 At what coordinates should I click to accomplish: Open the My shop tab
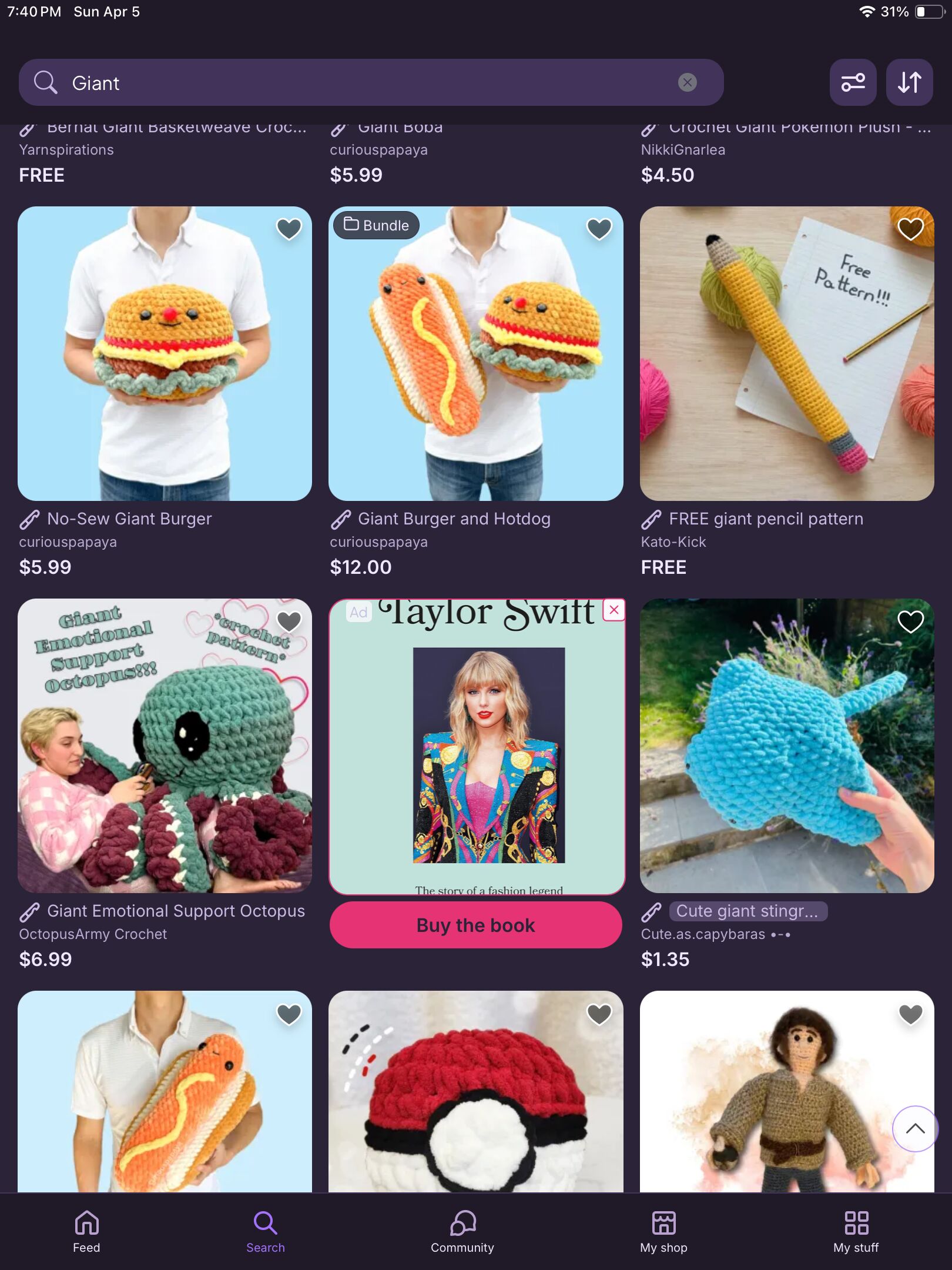[663, 1232]
